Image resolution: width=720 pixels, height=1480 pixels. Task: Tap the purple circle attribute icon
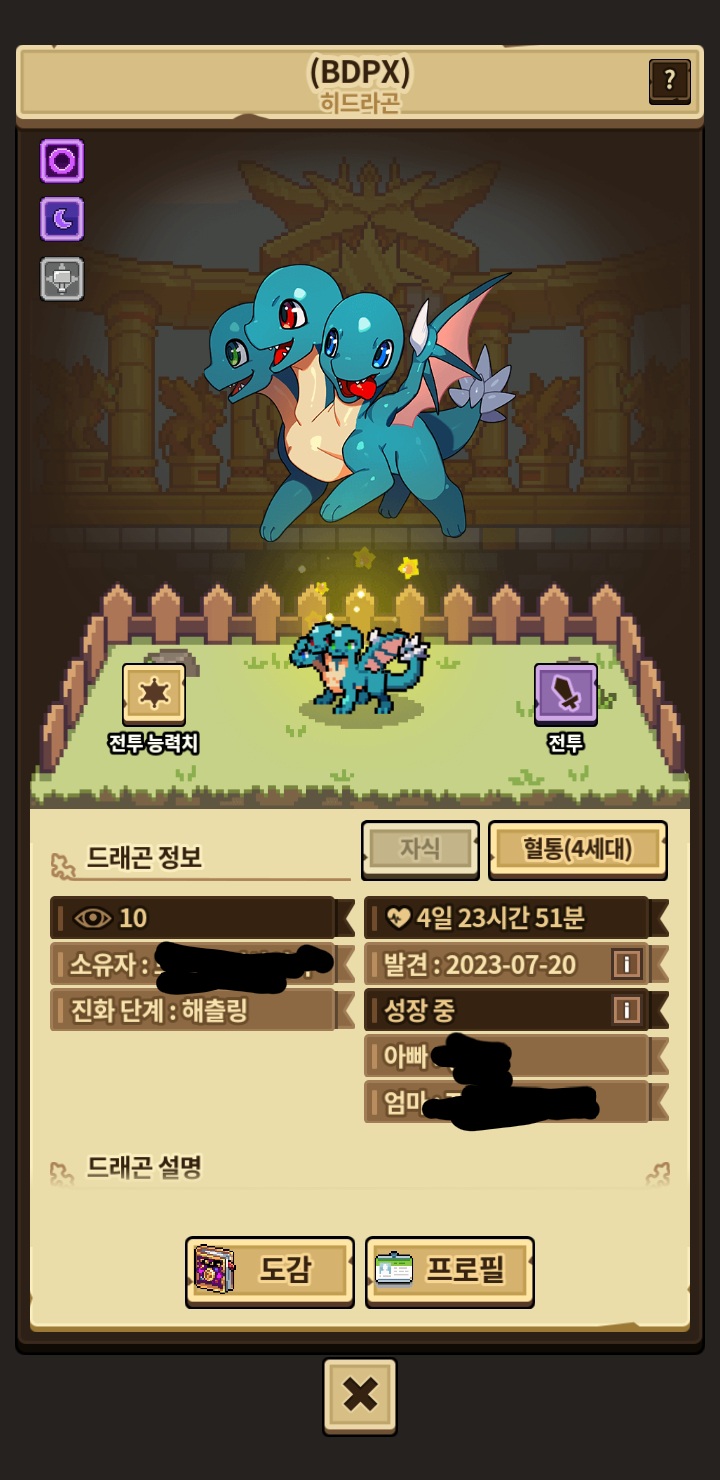(x=62, y=161)
